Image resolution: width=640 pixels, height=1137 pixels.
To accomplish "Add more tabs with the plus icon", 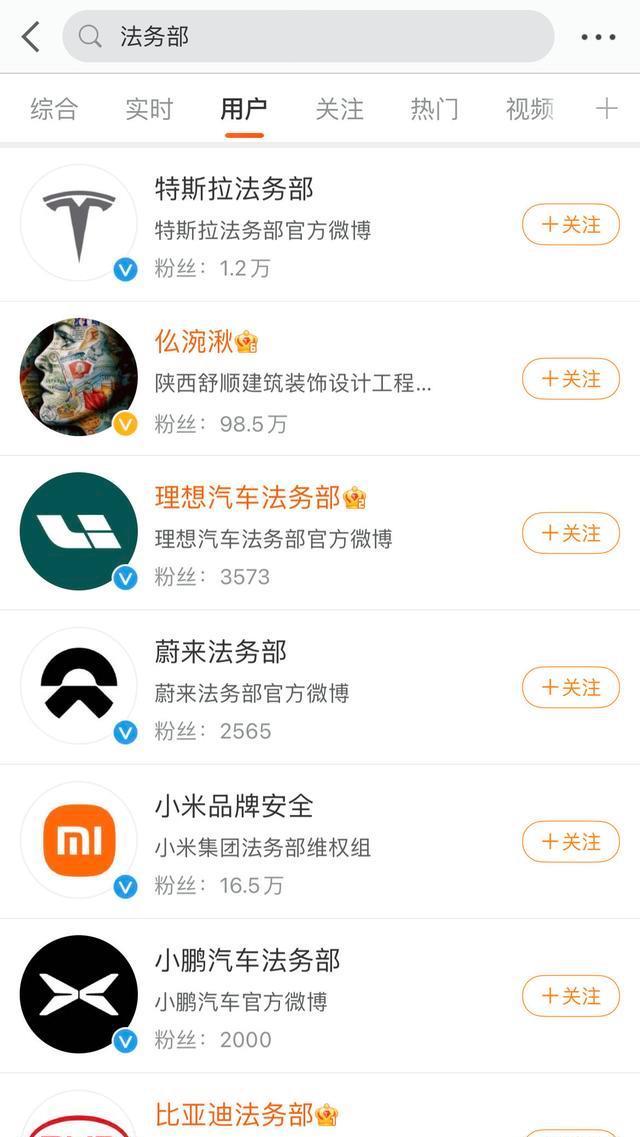I will pos(606,109).
